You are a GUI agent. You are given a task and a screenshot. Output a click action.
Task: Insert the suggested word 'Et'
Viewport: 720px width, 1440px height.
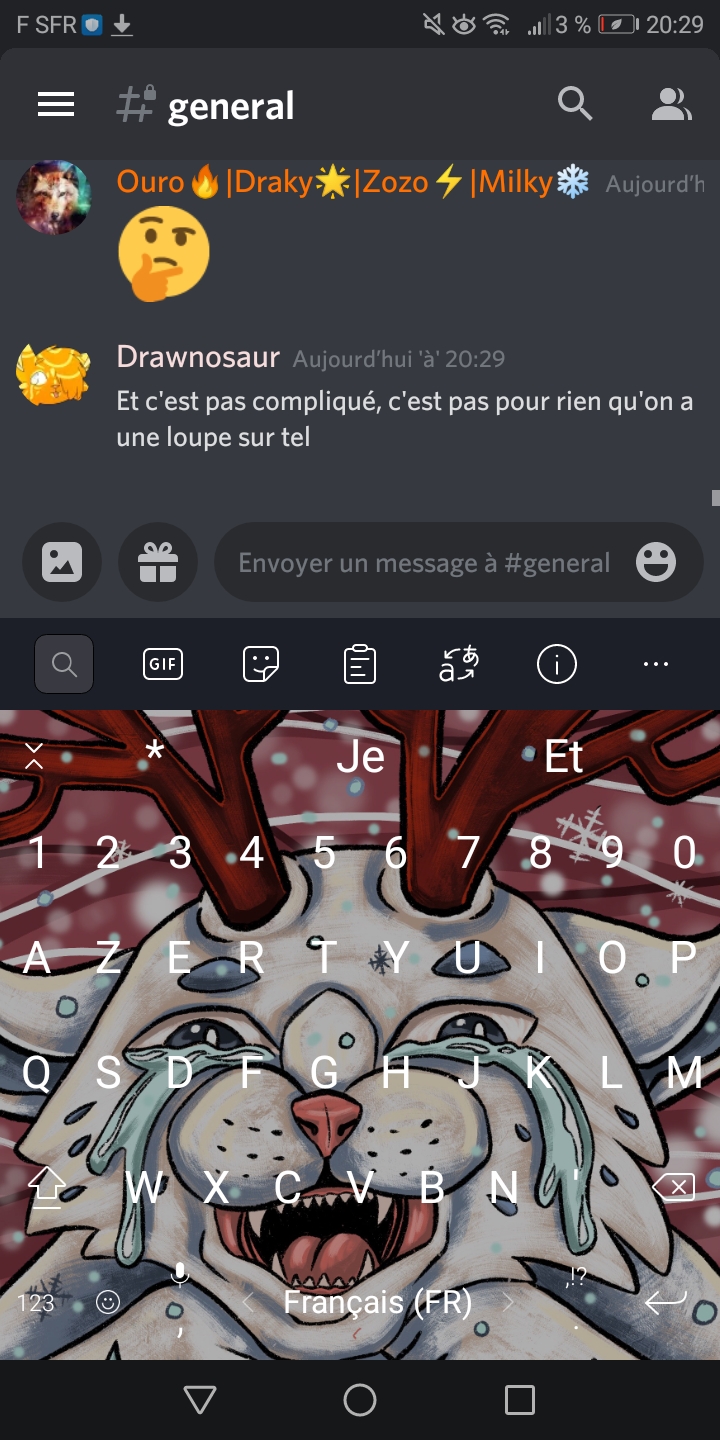tap(563, 757)
